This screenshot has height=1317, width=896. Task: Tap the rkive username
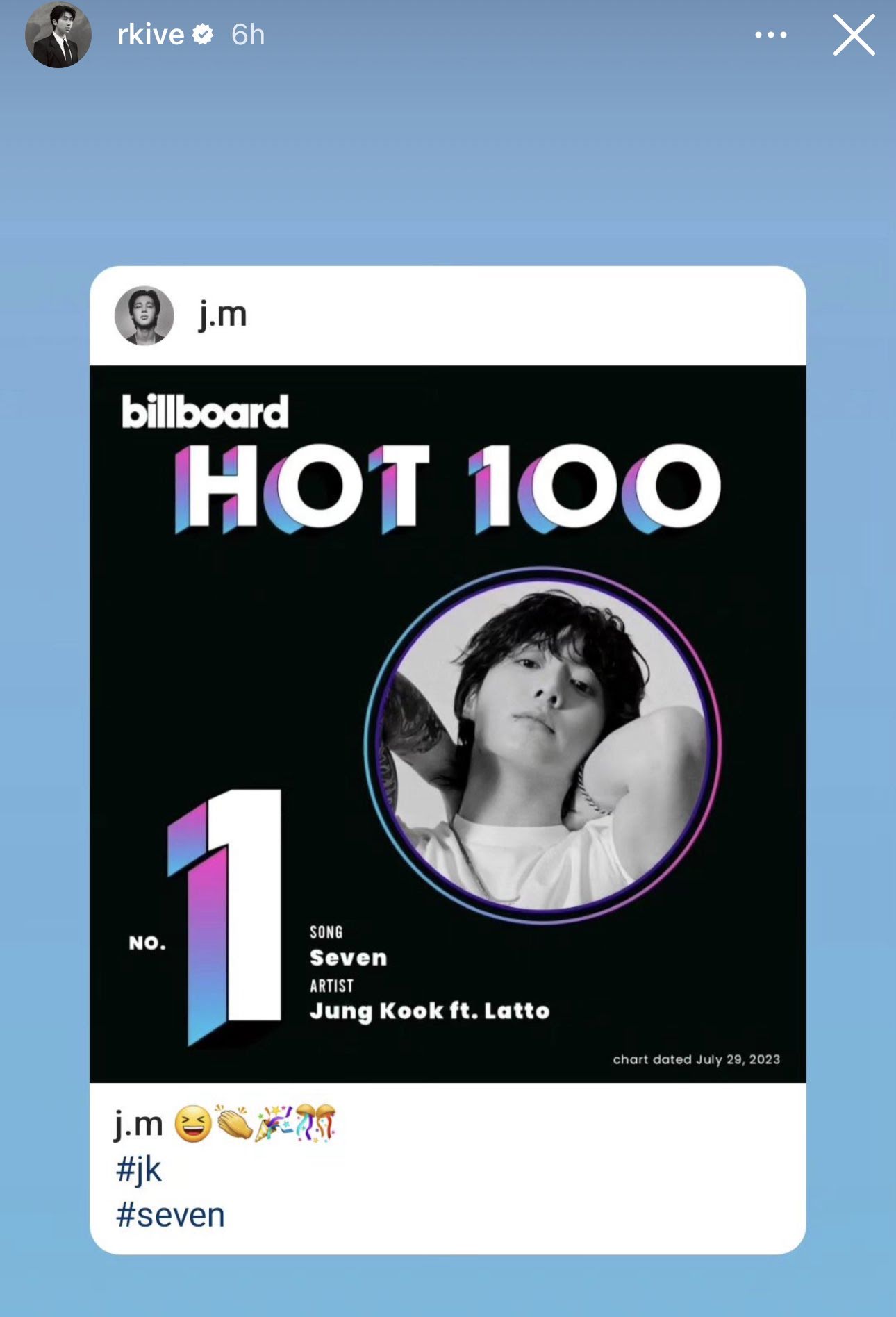pos(150,35)
